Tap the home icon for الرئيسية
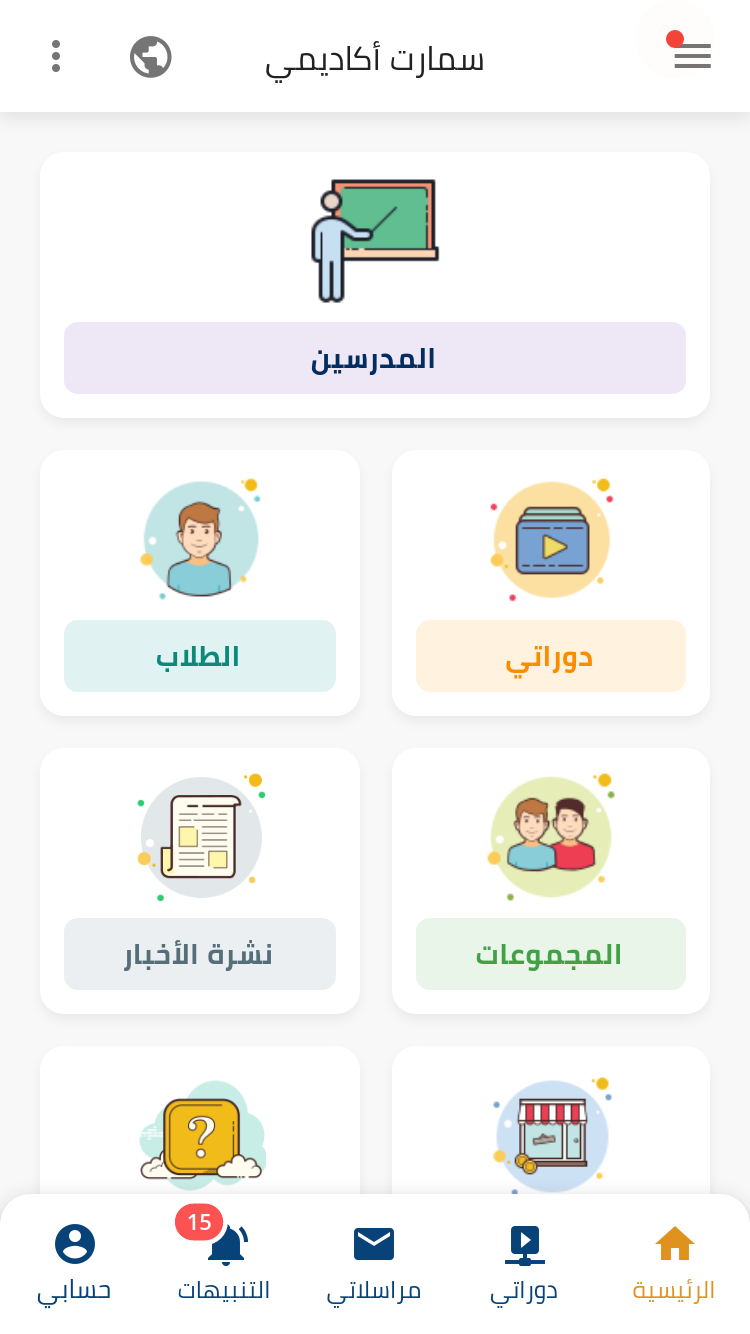This screenshot has width=750, height=1334. click(675, 1243)
